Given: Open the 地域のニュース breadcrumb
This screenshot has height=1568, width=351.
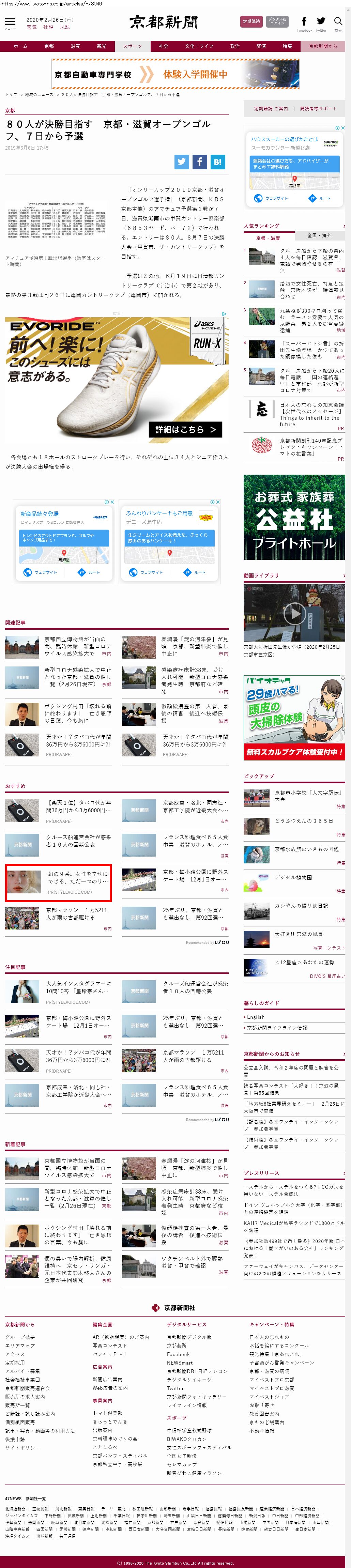Looking at the screenshot, I should tap(39, 95).
